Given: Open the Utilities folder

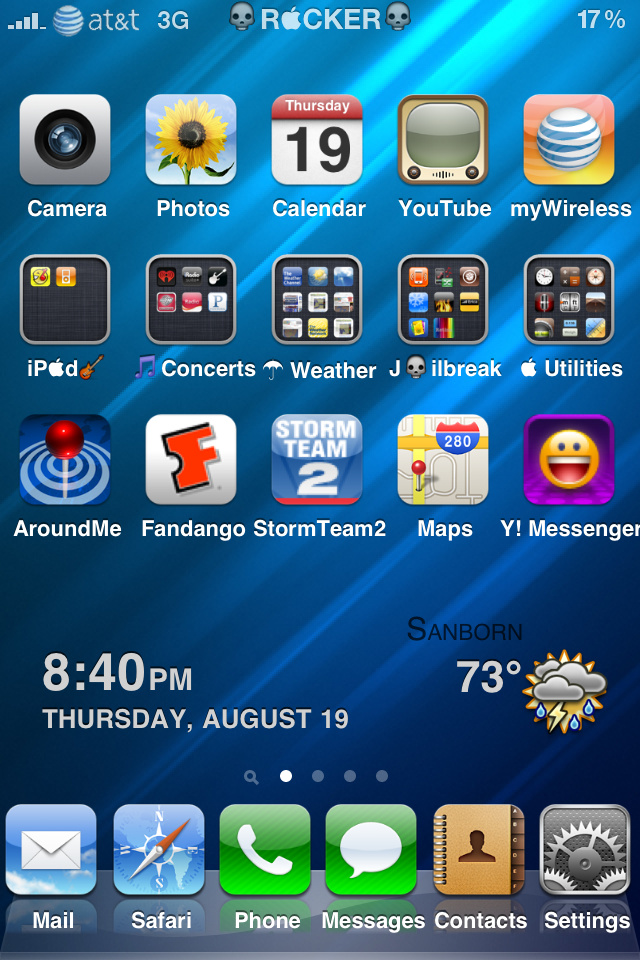Looking at the screenshot, I should [x=569, y=300].
